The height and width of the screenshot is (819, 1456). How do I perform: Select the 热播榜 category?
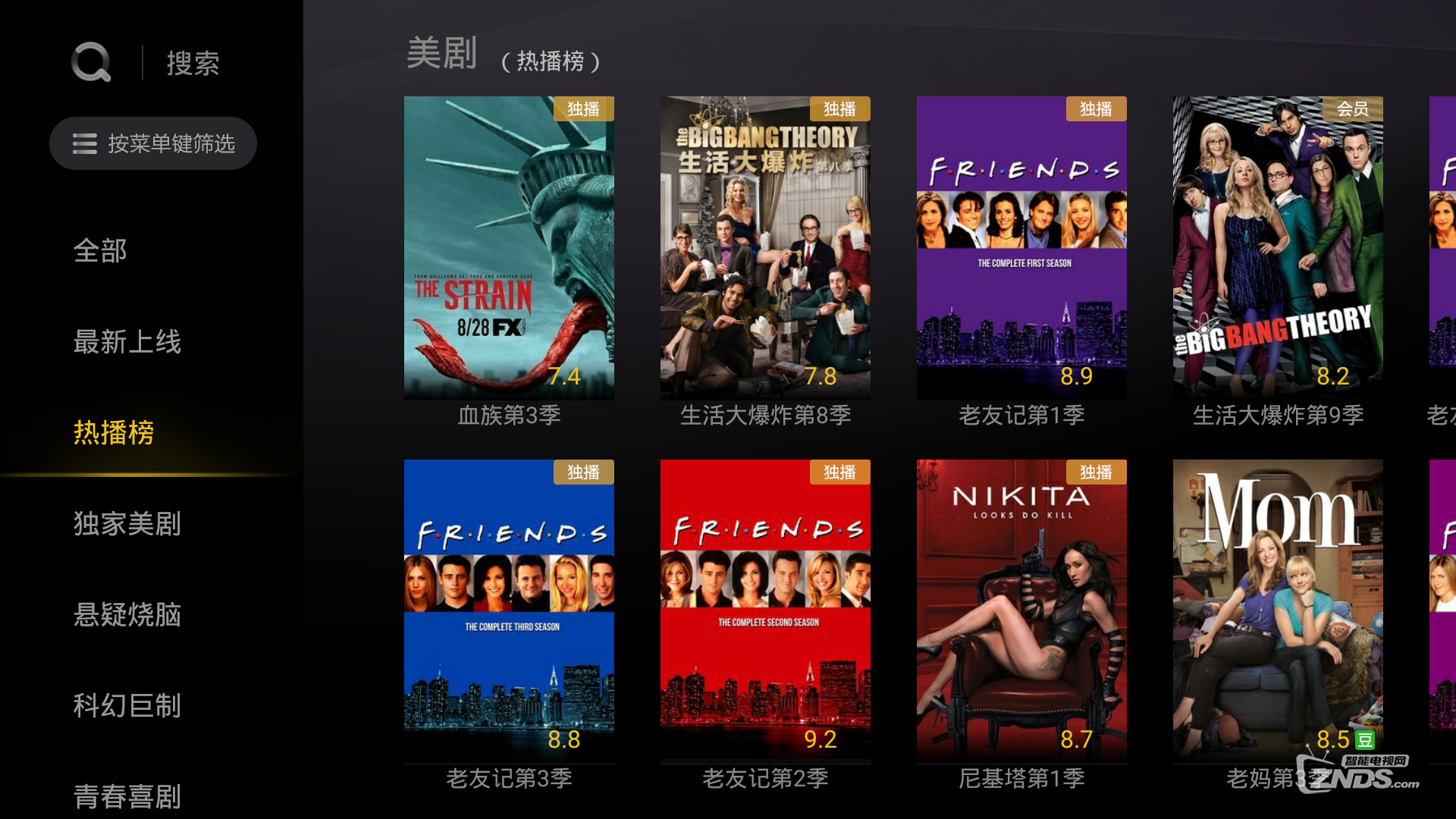tap(114, 433)
